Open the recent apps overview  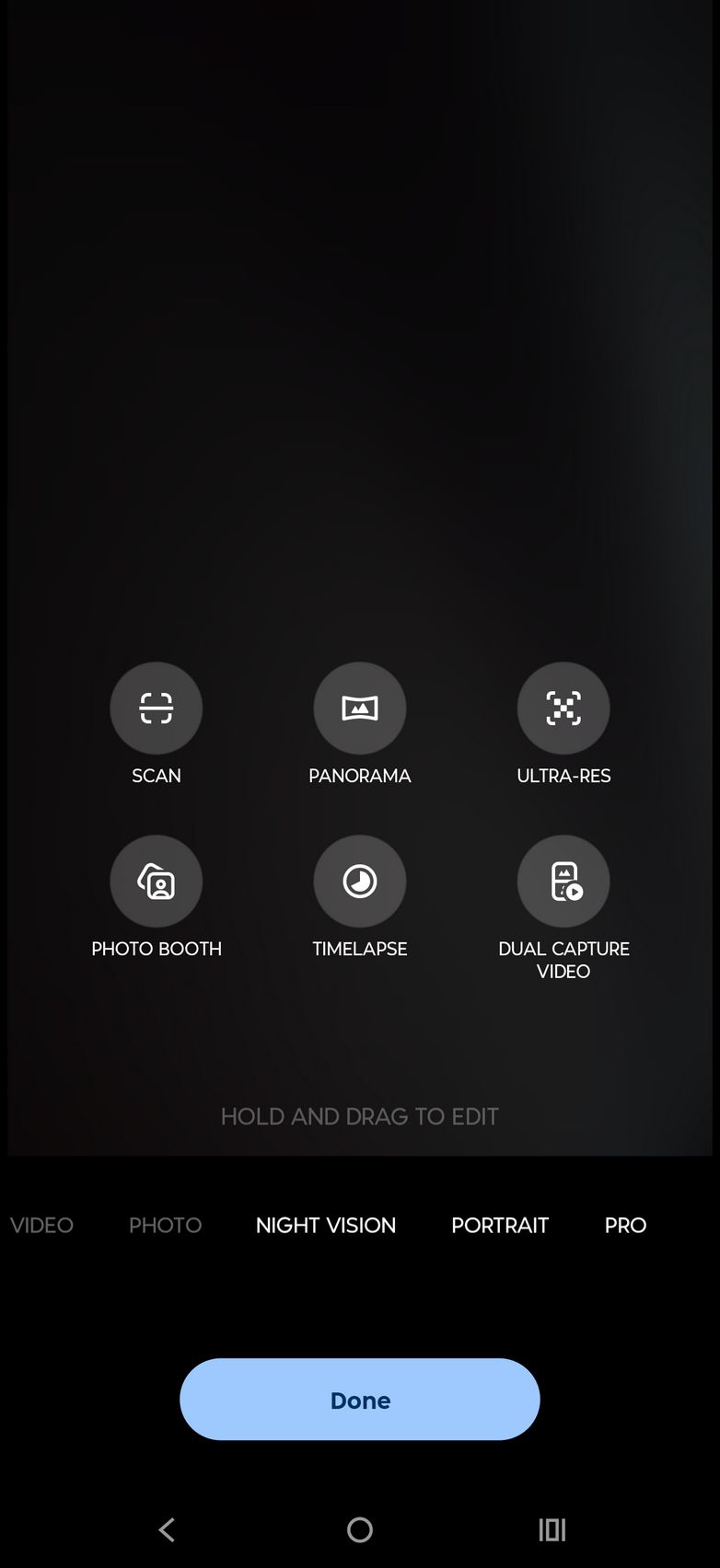(552, 1529)
